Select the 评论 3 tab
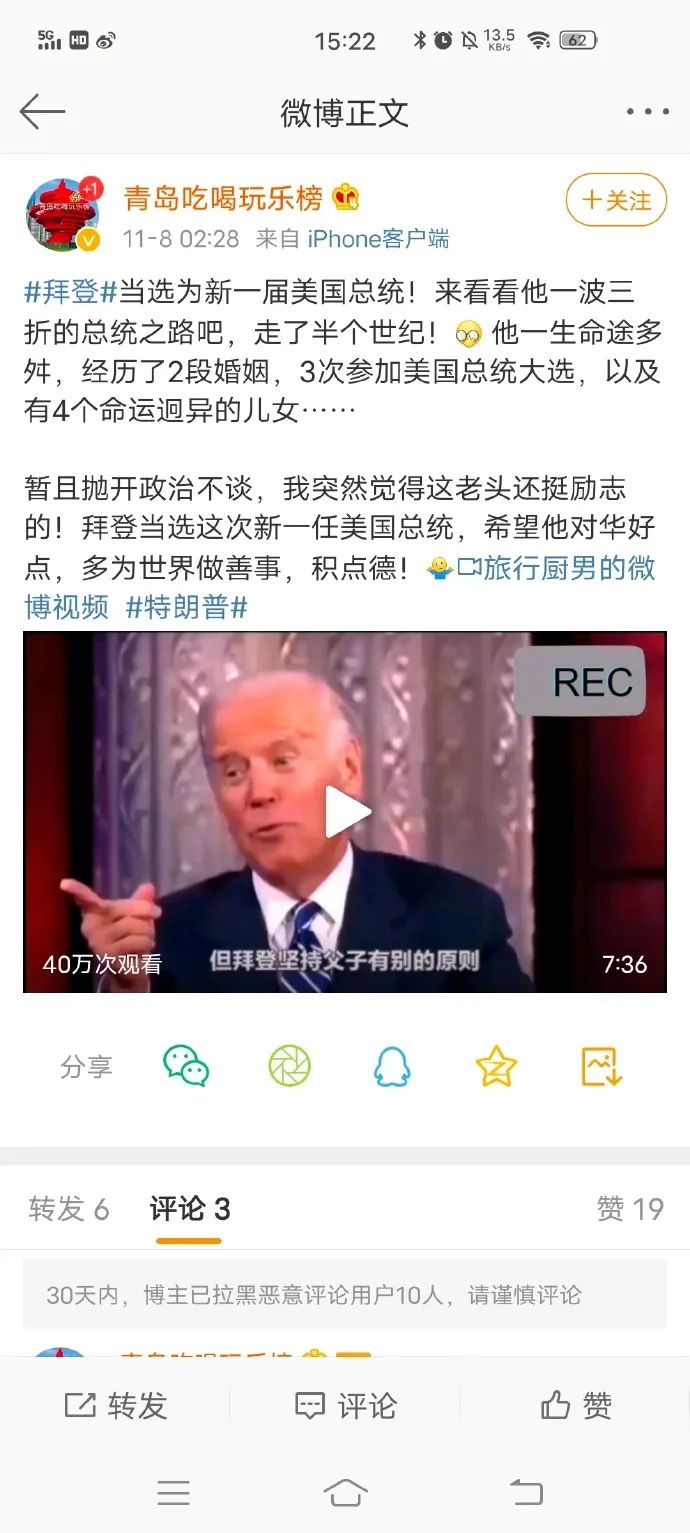 point(190,1209)
